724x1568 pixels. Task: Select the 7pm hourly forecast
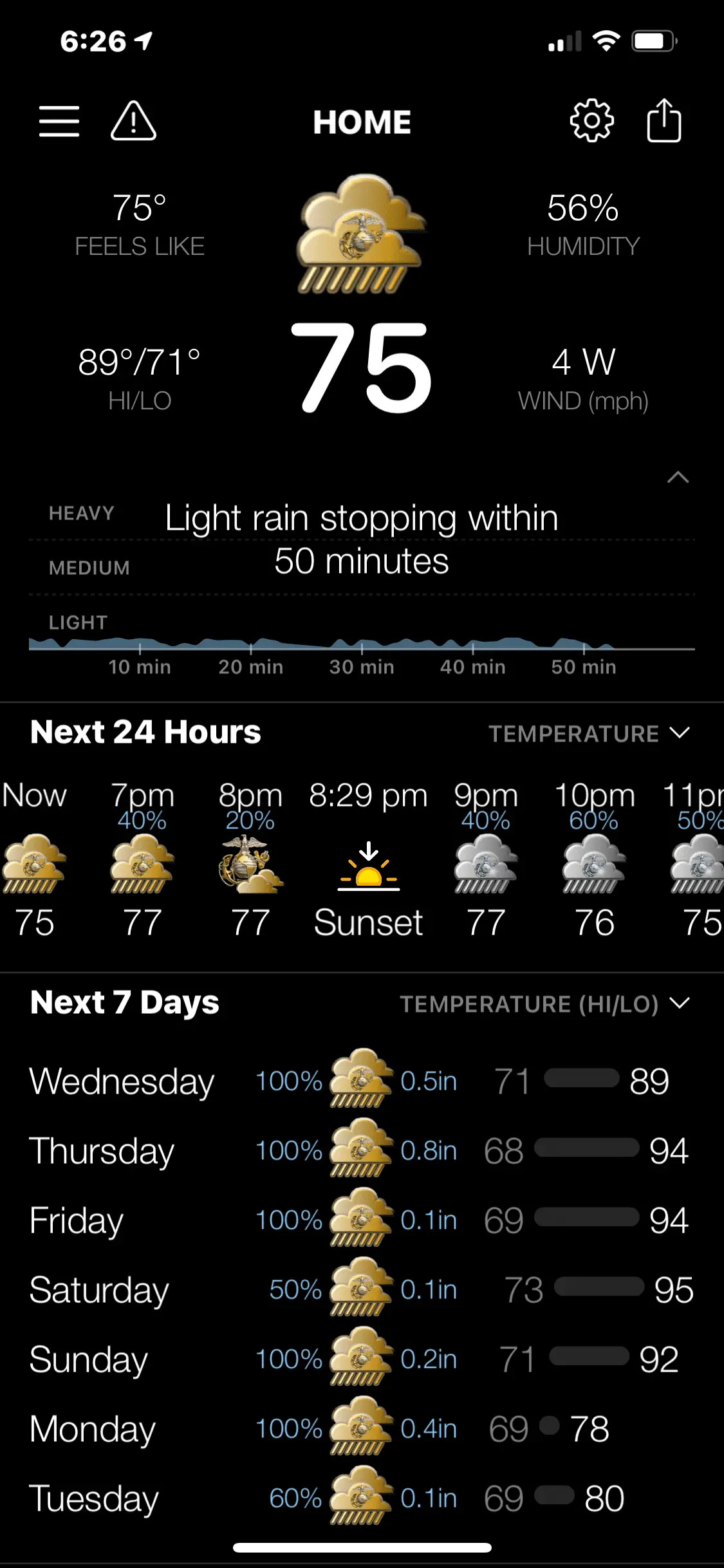[142, 859]
